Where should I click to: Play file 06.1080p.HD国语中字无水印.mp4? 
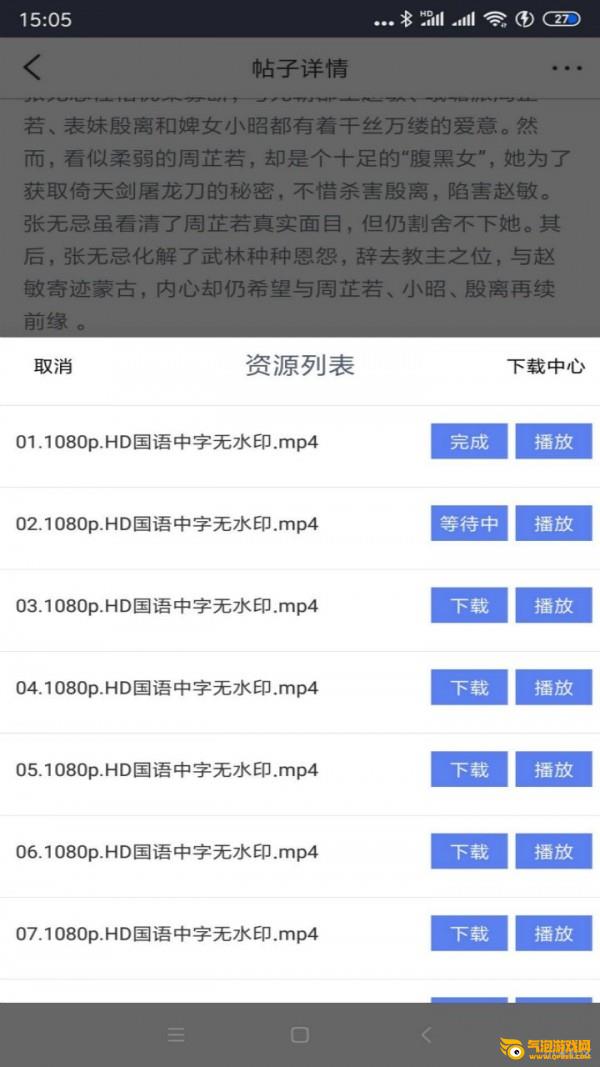(553, 851)
